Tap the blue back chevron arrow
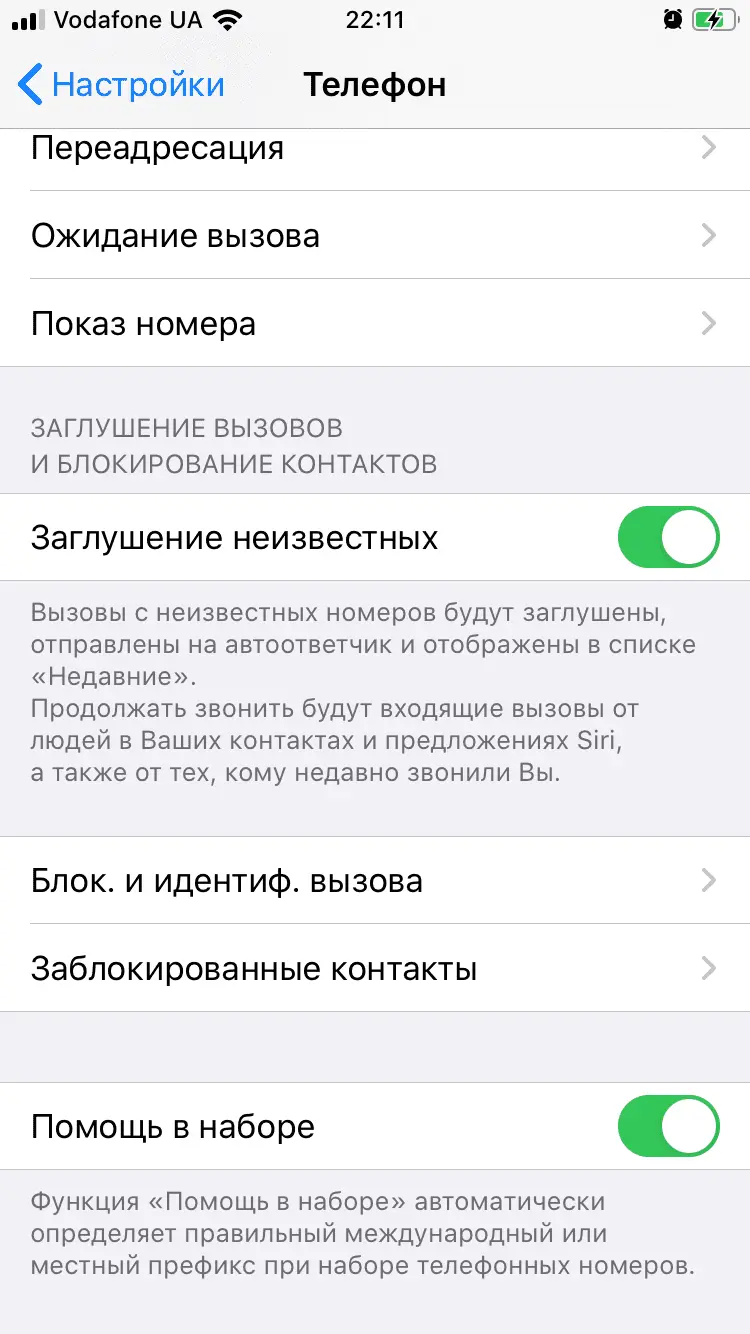The image size is (750, 1334). [26, 85]
